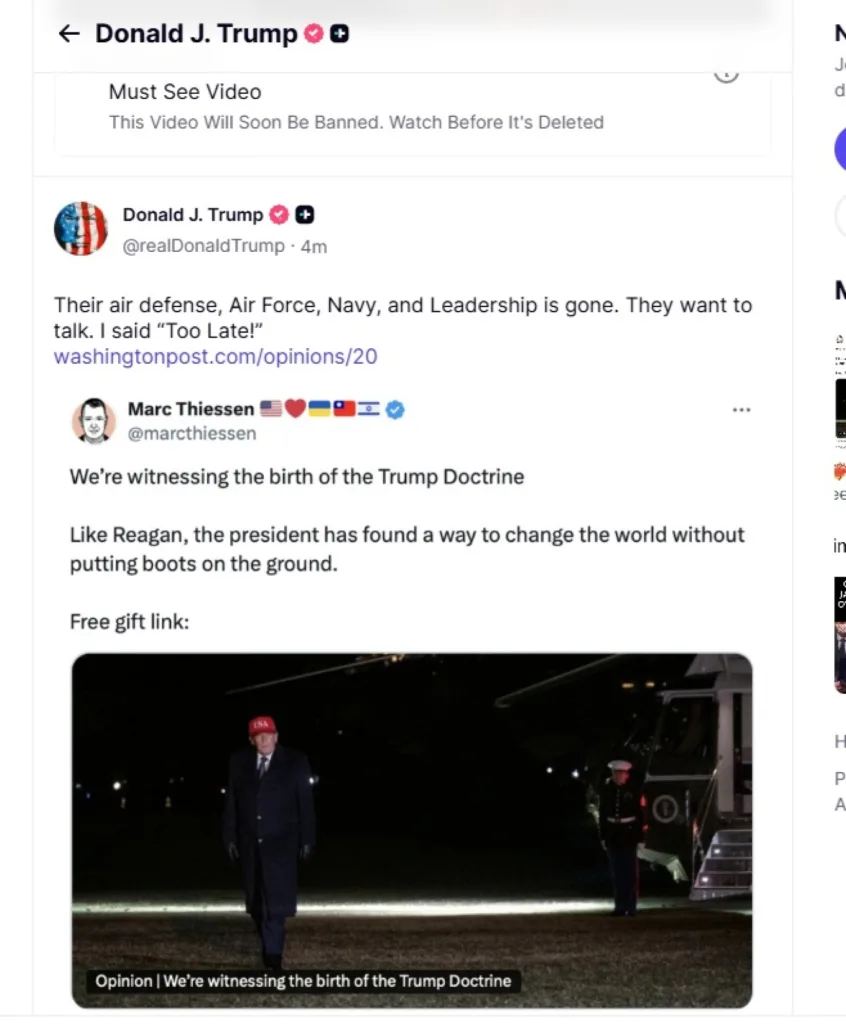Open the Trump Doctrine opinion article card
Screen dimensions: 846x1024
click(411, 830)
